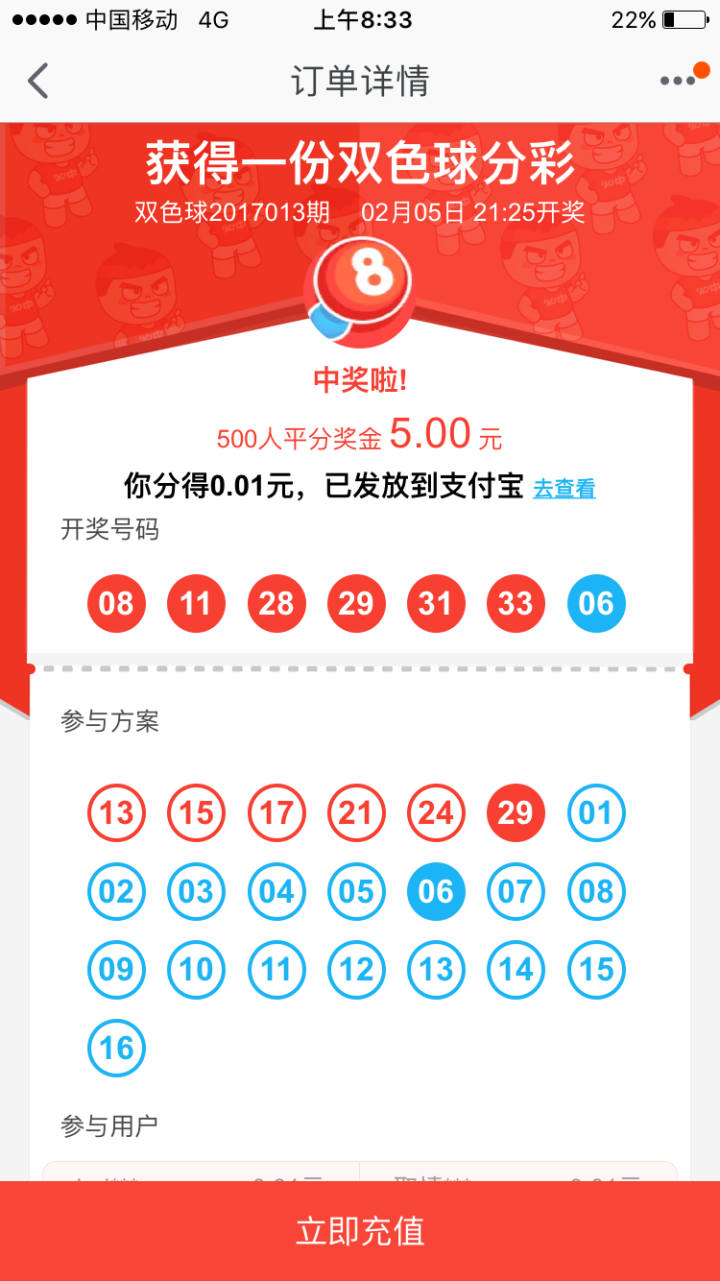Tap the 去查看 link to view Alipay payout

click(x=564, y=489)
